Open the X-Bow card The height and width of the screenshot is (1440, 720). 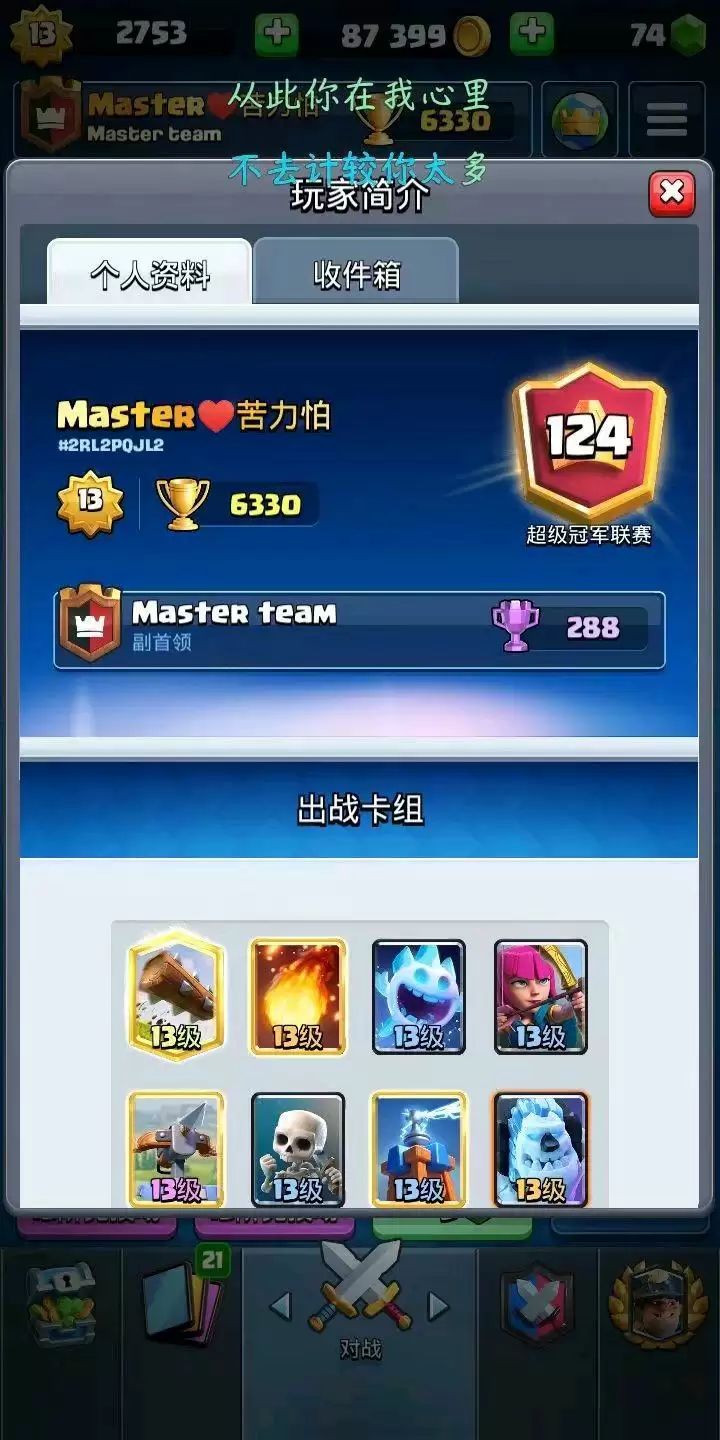[176, 1149]
